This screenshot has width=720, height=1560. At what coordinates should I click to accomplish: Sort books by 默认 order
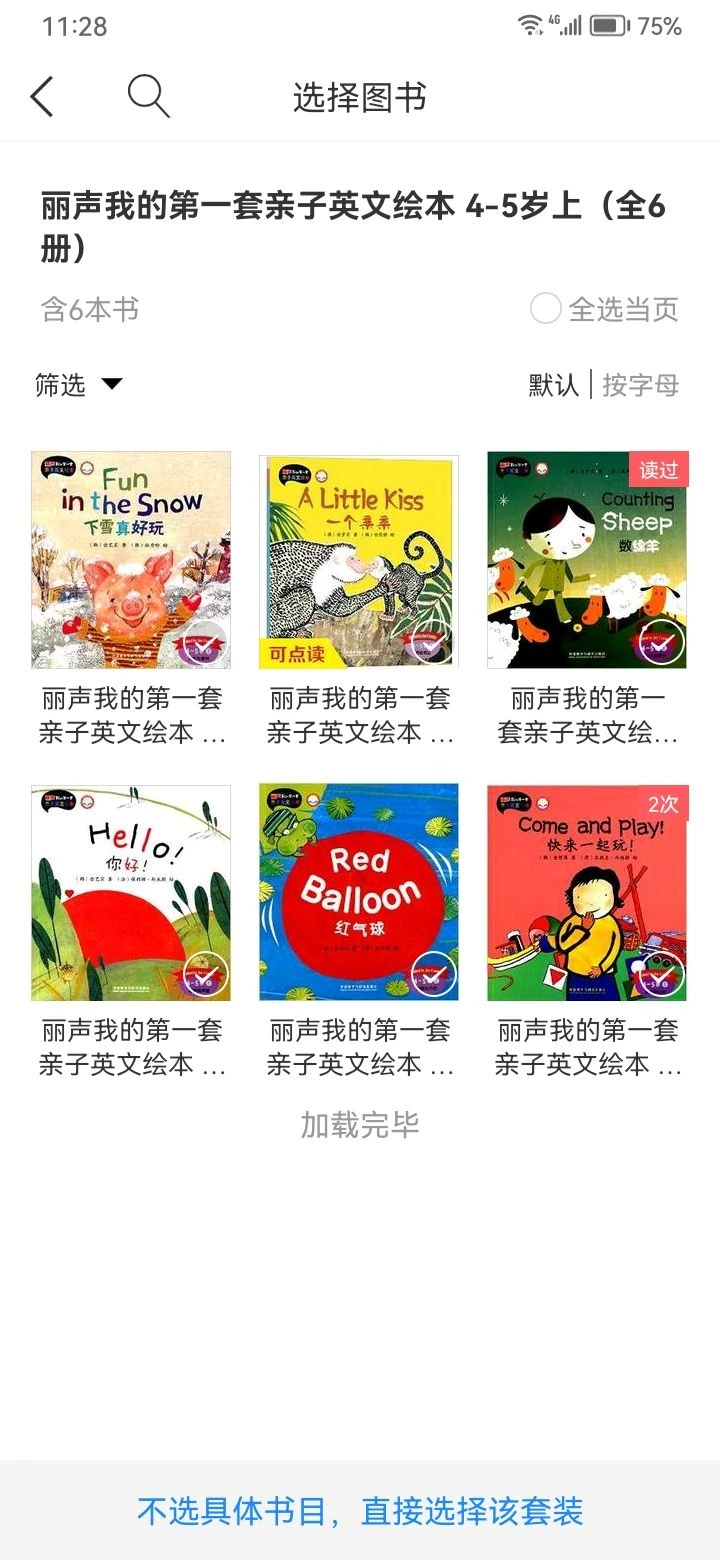(553, 385)
